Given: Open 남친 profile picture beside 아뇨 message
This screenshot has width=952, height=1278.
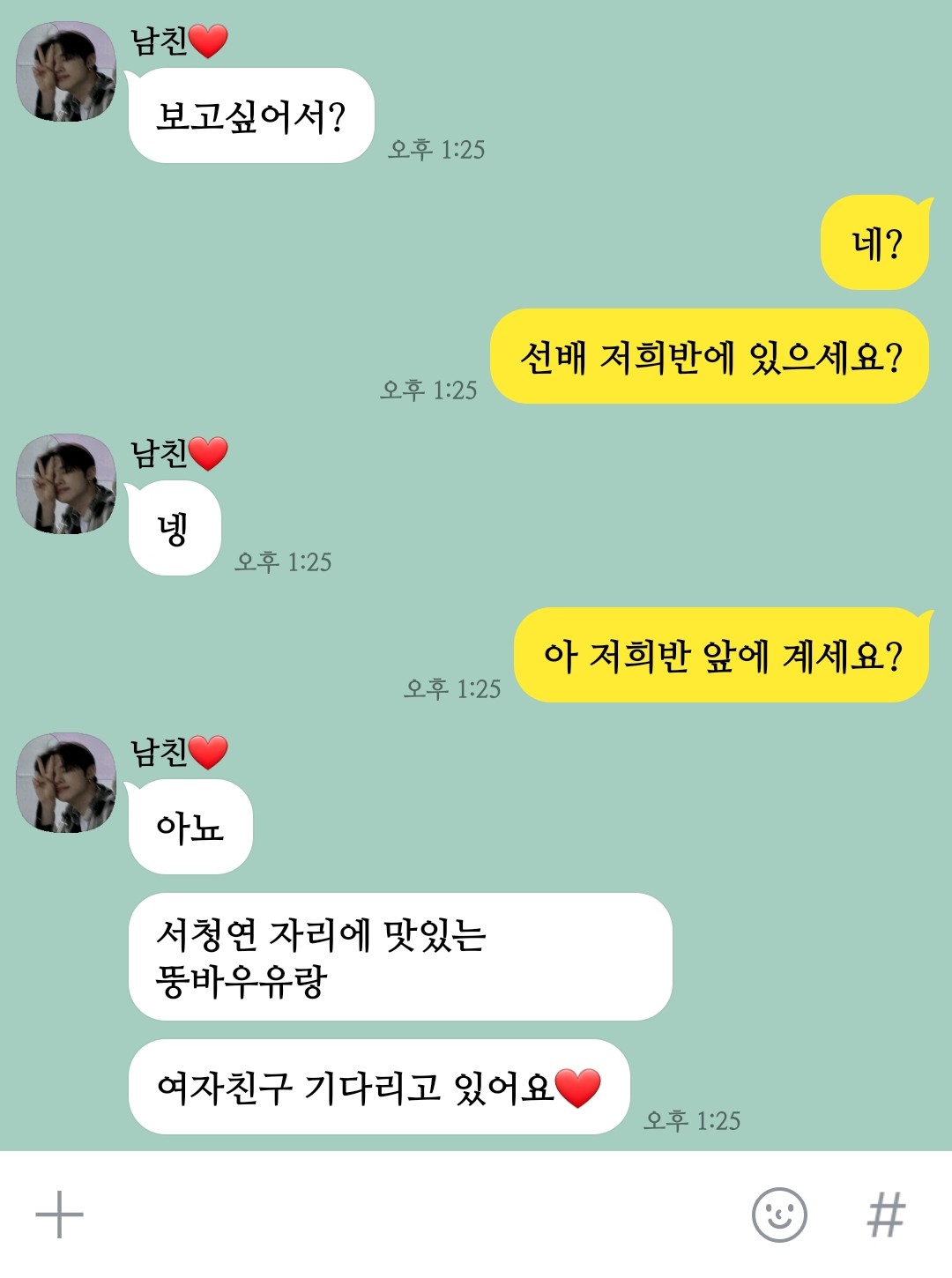Looking at the screenshot, I should [66, 783].
